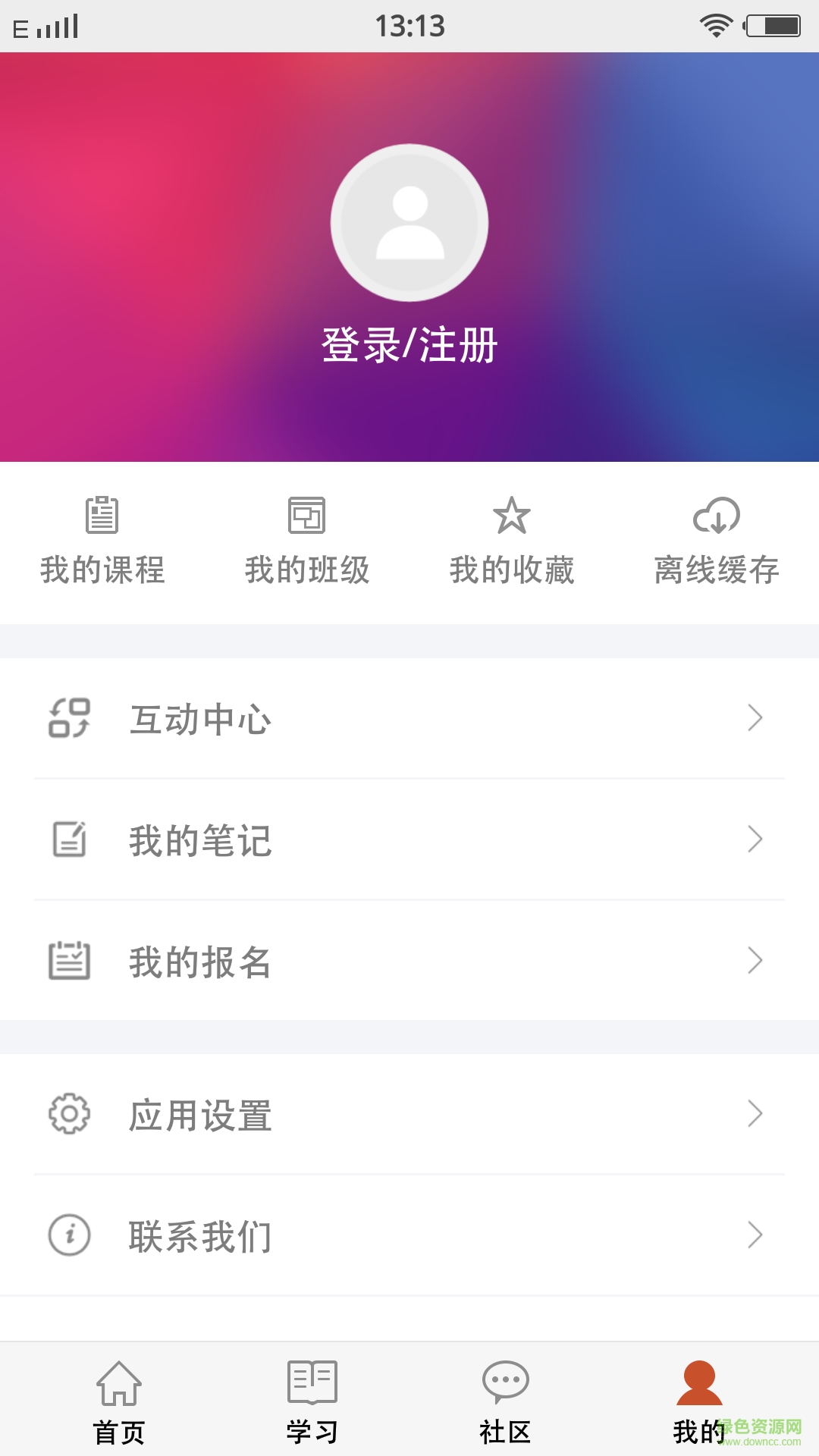This screenshot has height=1456, width=819.
Task: Tap the default profile avatar image
Action: pos(409,222)
